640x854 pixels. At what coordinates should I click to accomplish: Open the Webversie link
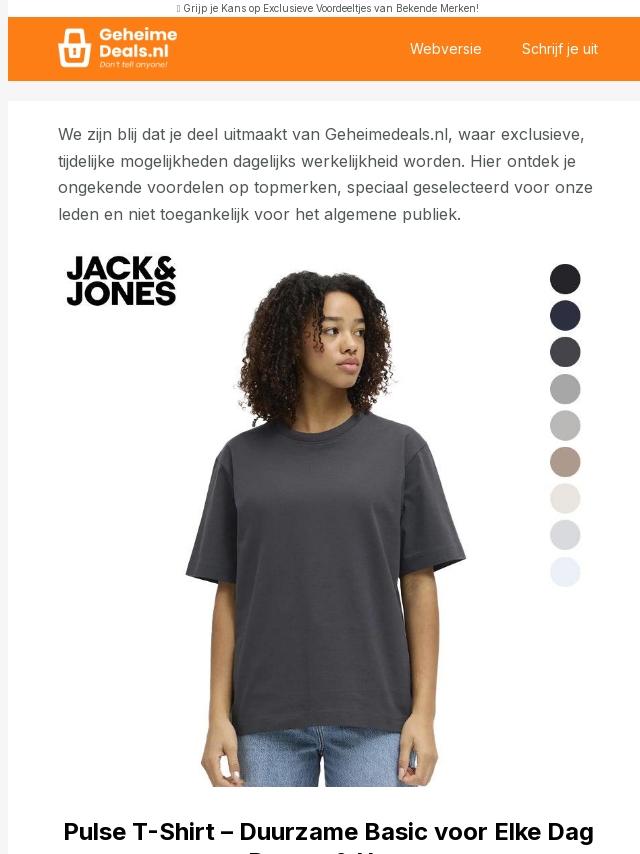445,49
